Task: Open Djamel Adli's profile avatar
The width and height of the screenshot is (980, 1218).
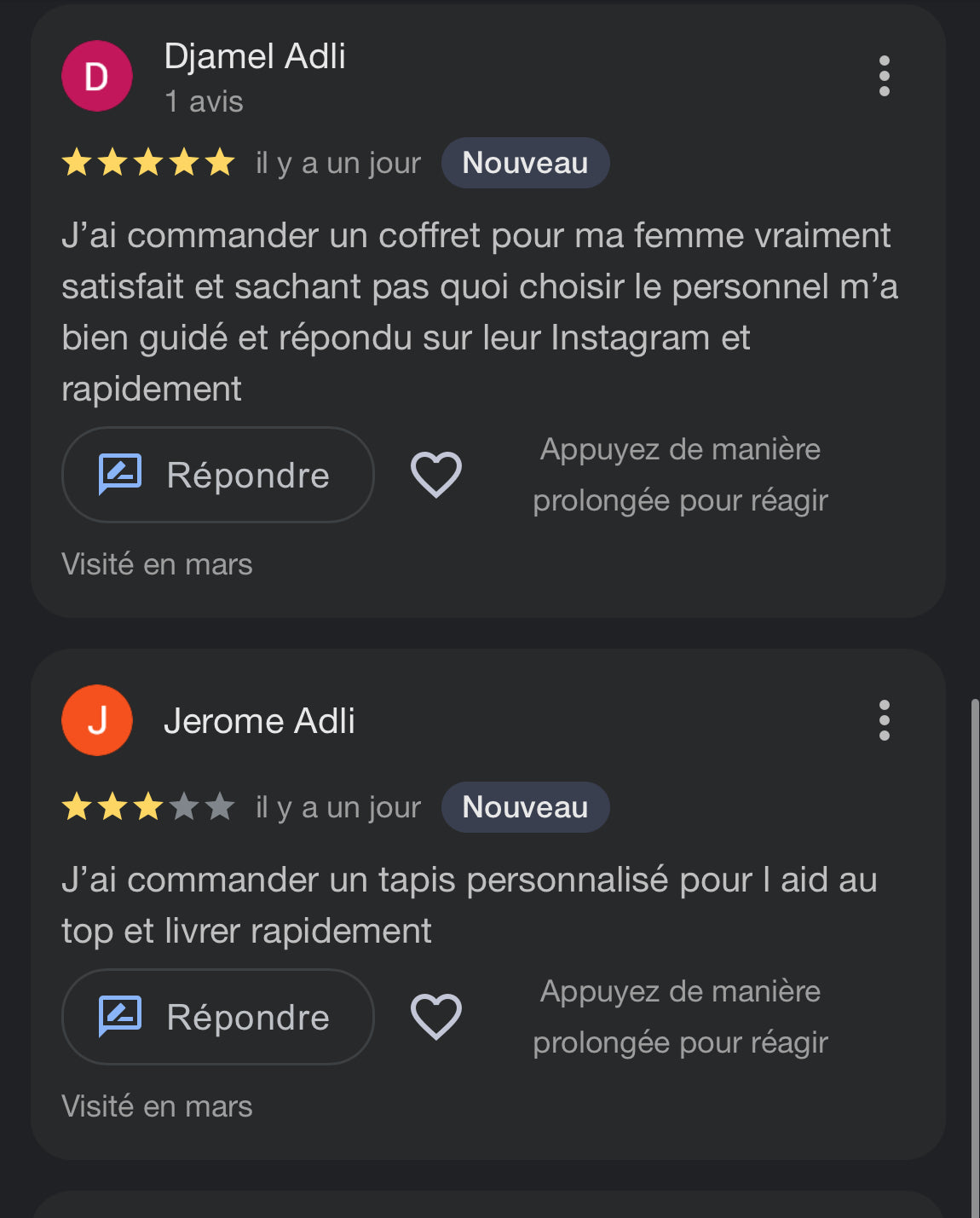Action: 97,76
